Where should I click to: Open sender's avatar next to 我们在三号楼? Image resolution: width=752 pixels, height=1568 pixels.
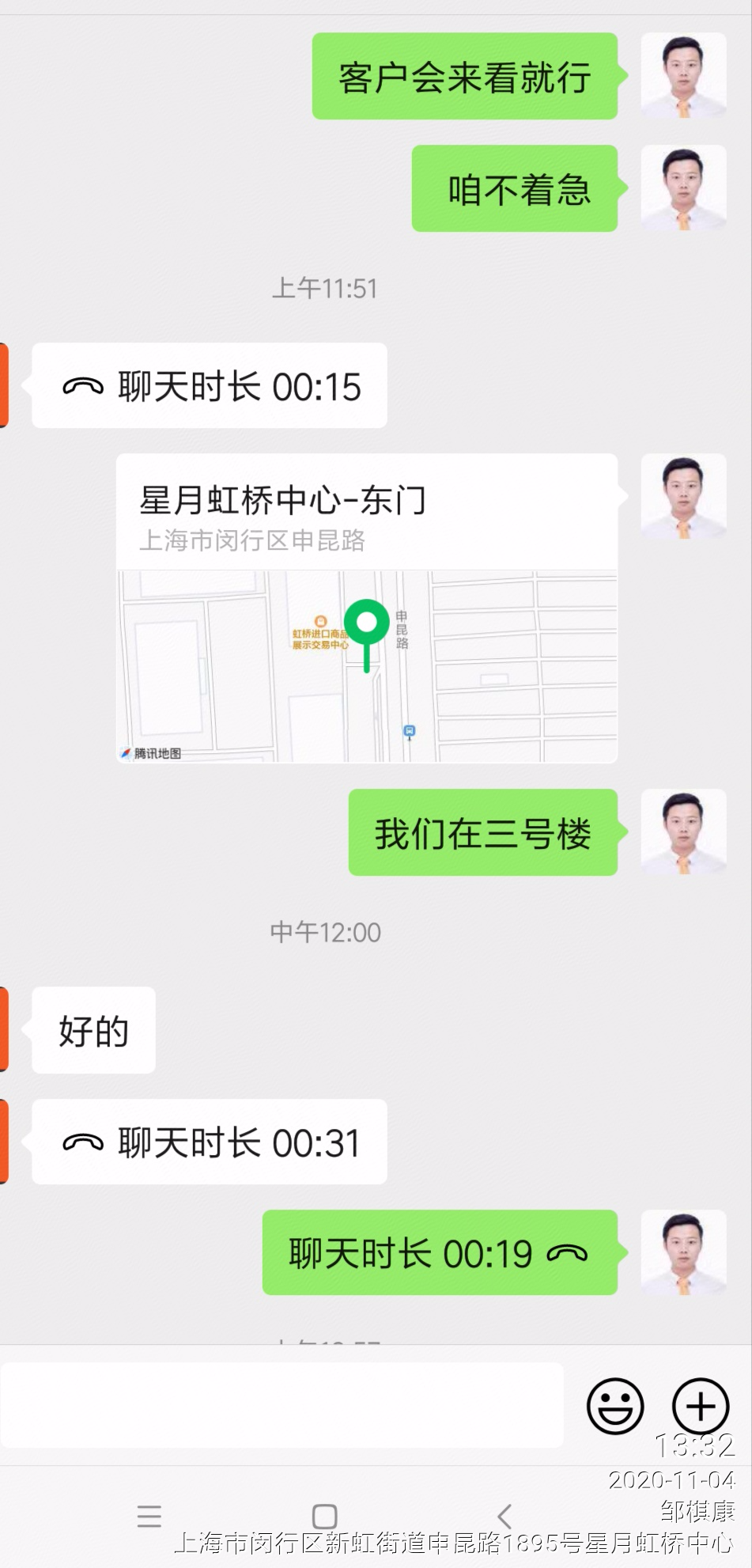point(683,832)
